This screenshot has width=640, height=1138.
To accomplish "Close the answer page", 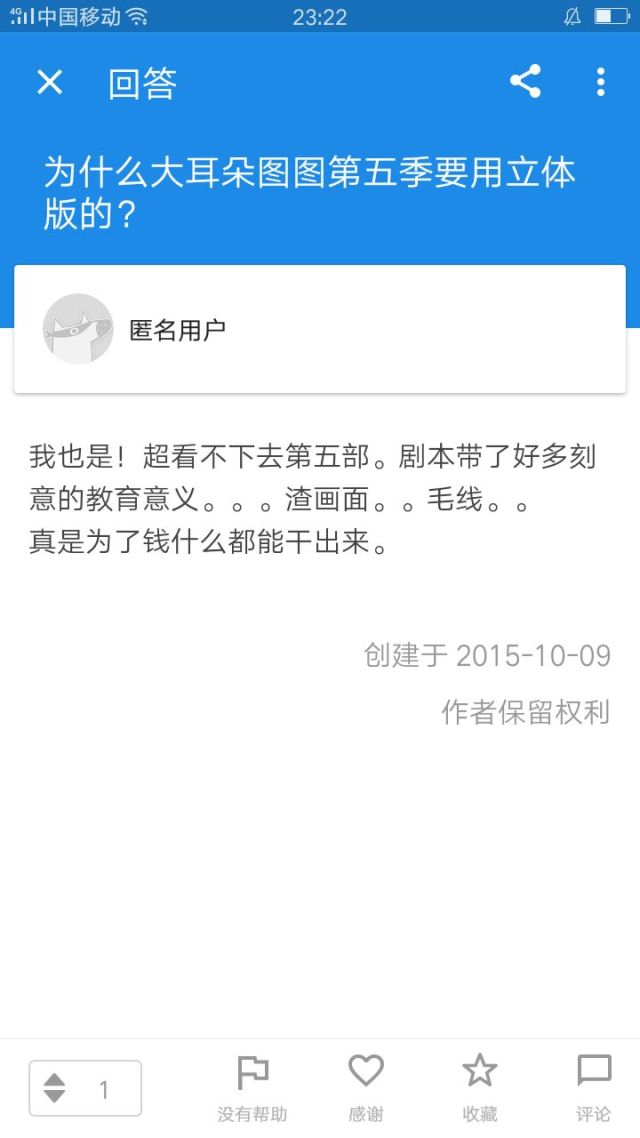I will (49, 83).
